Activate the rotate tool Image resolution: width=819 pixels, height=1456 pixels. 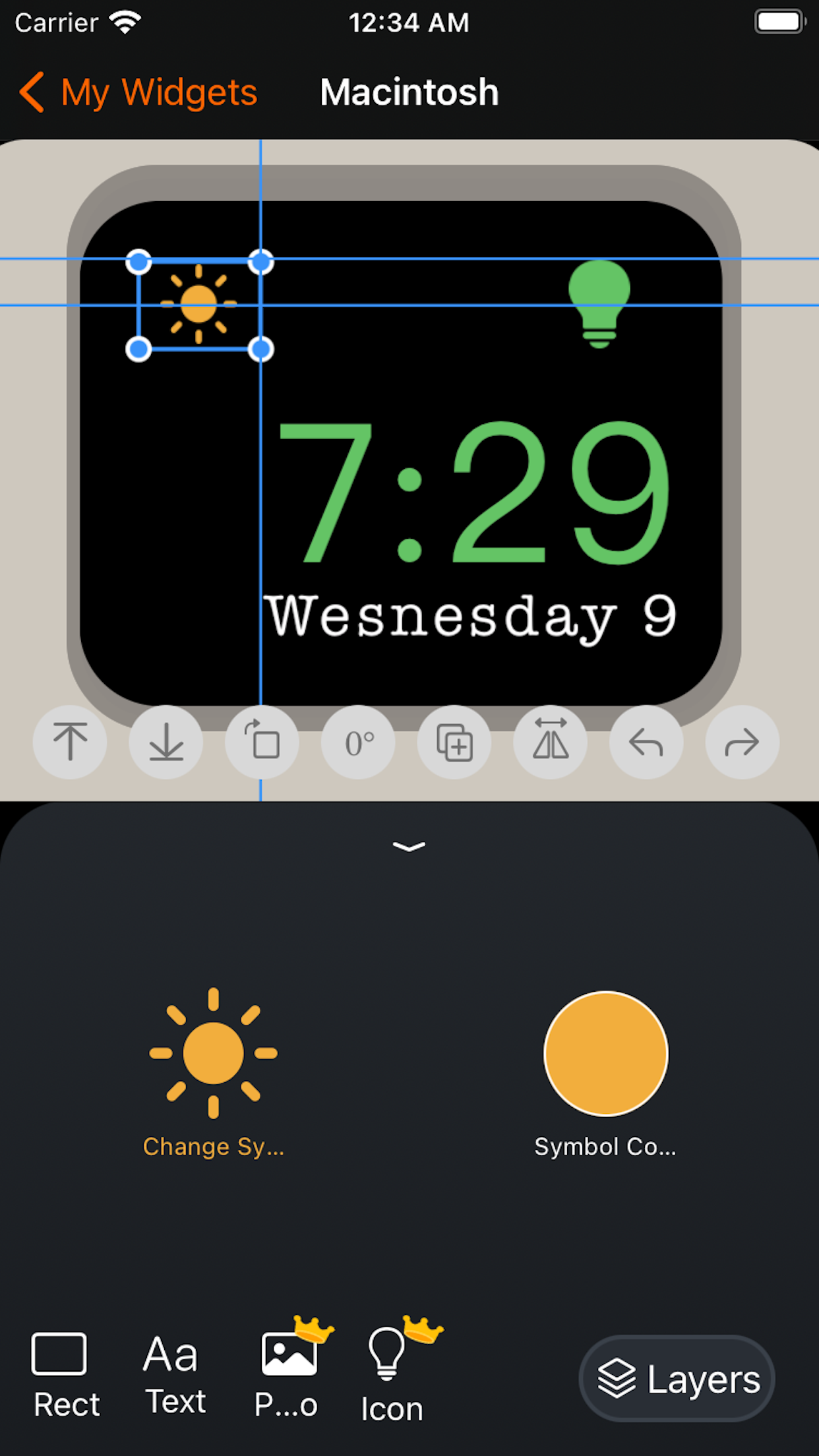coord(262,742)
